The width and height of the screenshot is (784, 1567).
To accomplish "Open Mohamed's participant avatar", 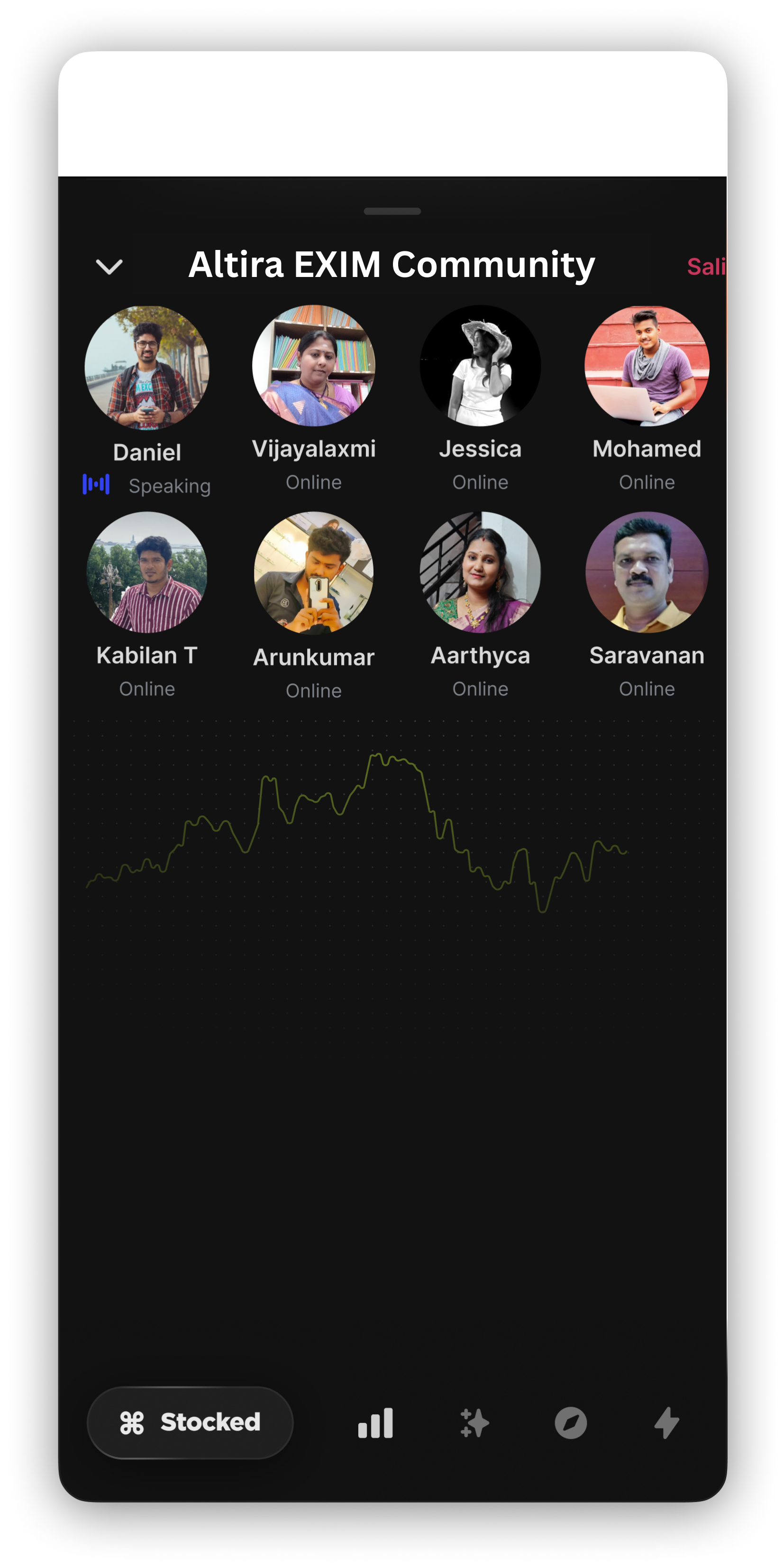I will tap(647, 366).
